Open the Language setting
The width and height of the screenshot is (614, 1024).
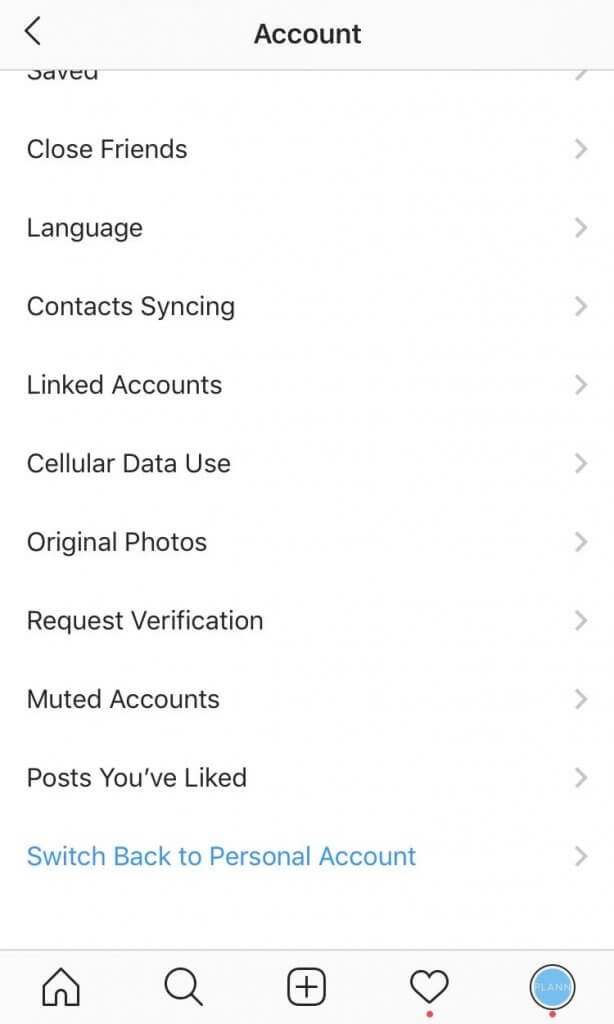coord(307,228)
